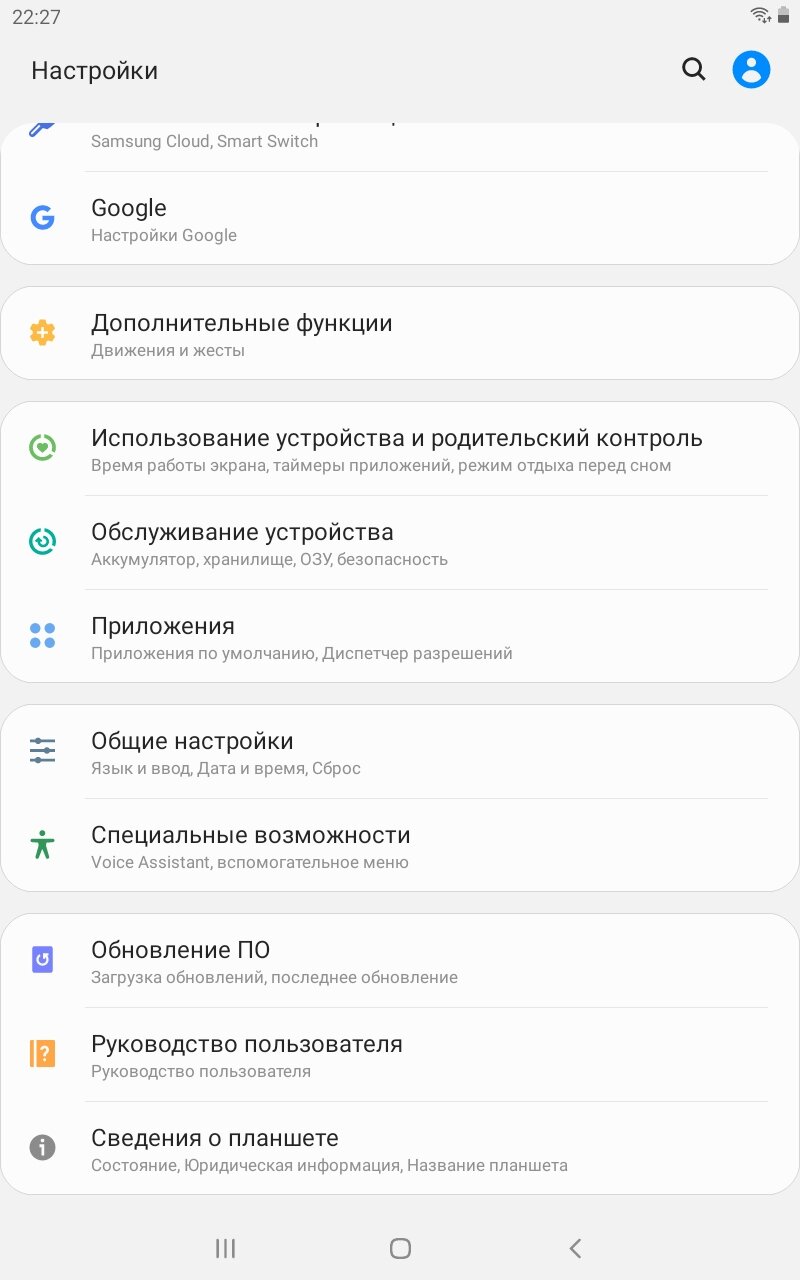Open Обслуживание устройства
This screenshot has width=800, height=1280.
pos(400,543)
